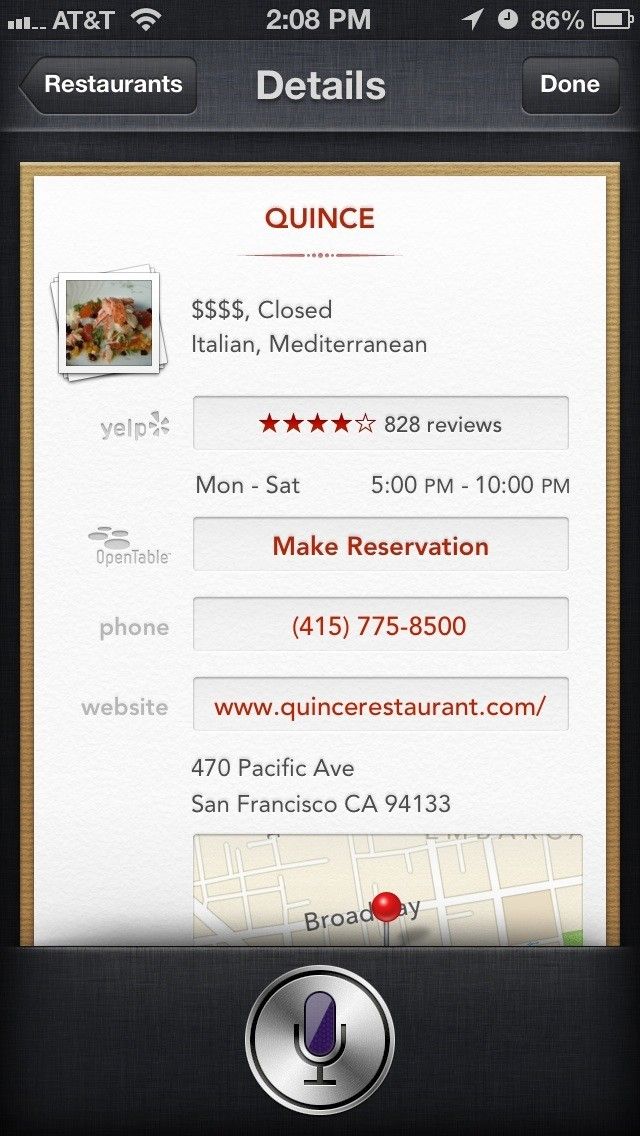Tap Done to close details

tap(569, 85)
